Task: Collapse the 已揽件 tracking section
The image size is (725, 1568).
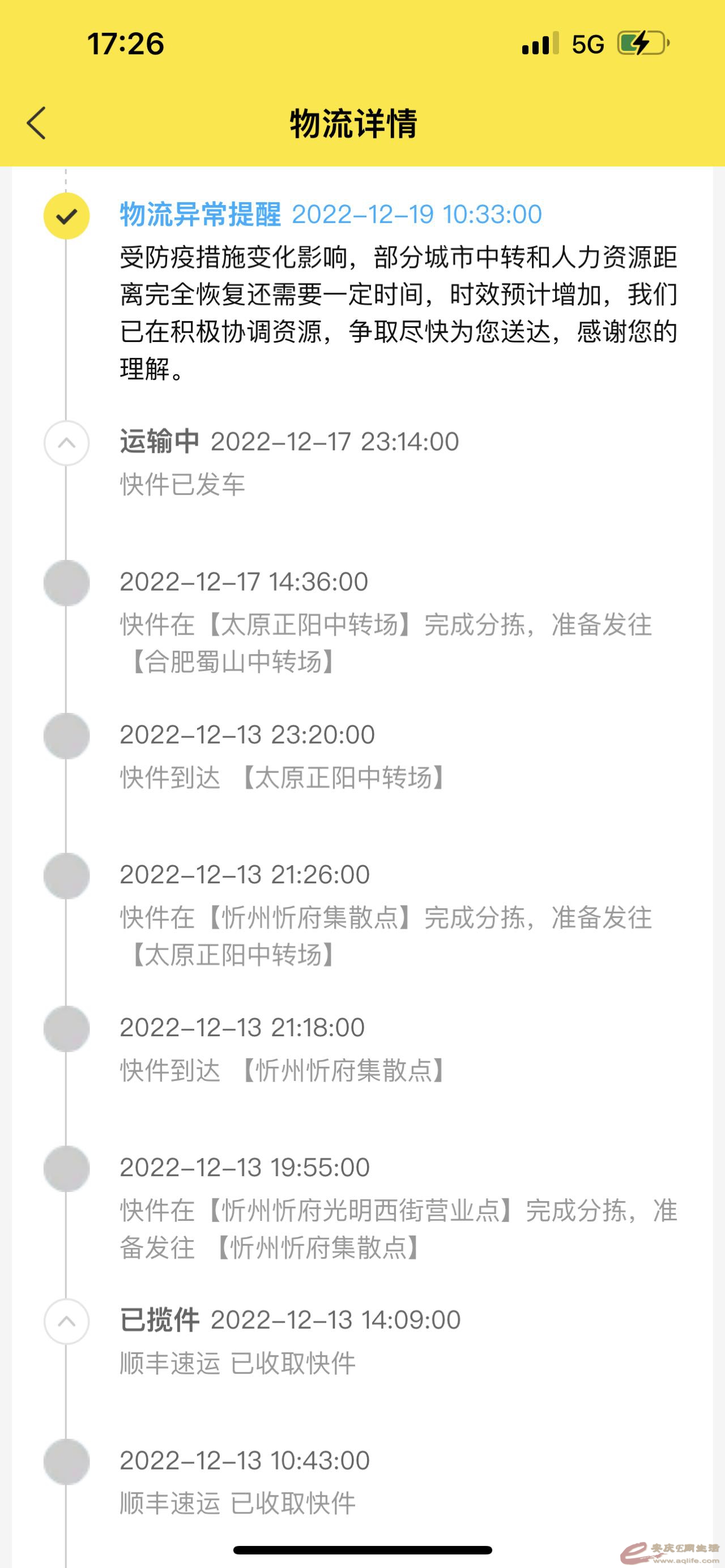Action: [66, 1322]
